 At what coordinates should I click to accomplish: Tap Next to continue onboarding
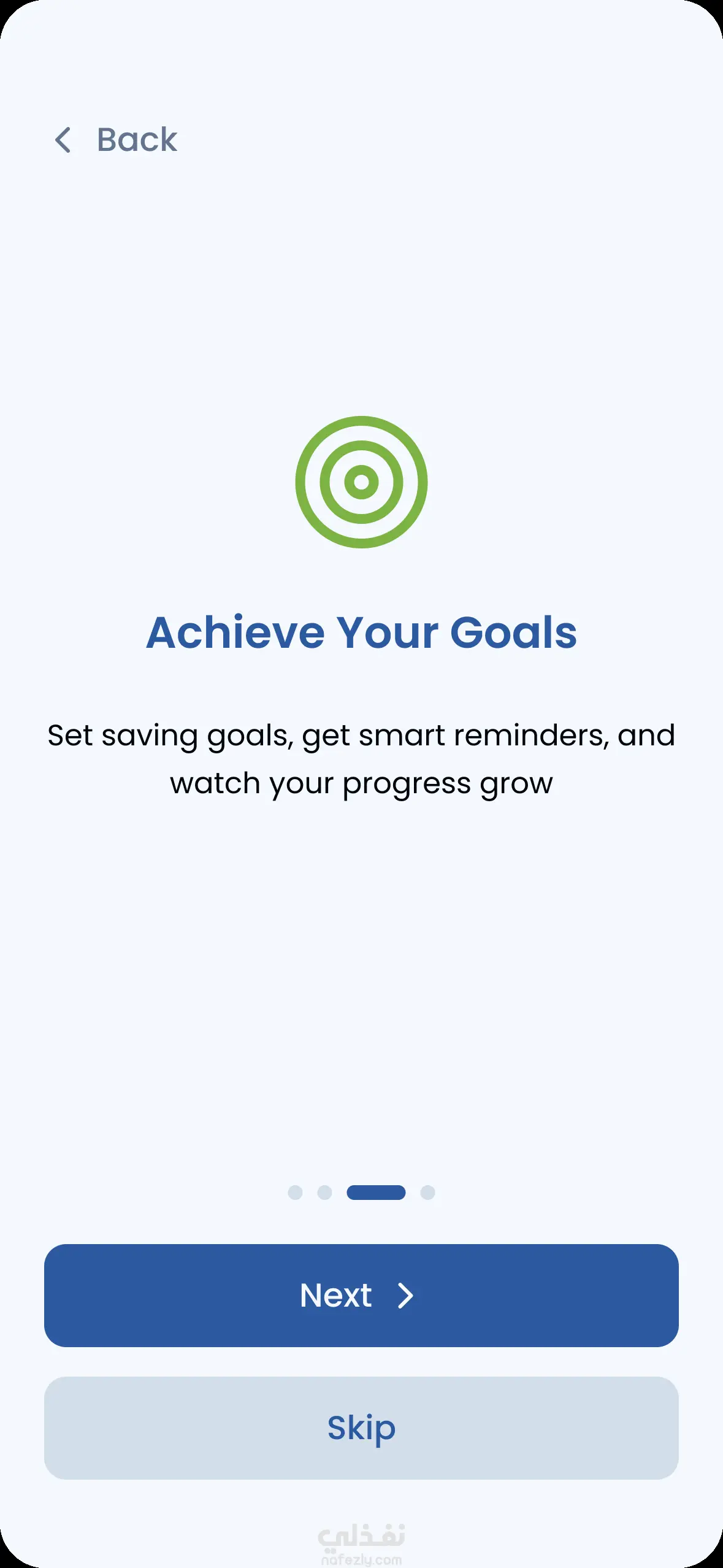(361, 1295)
